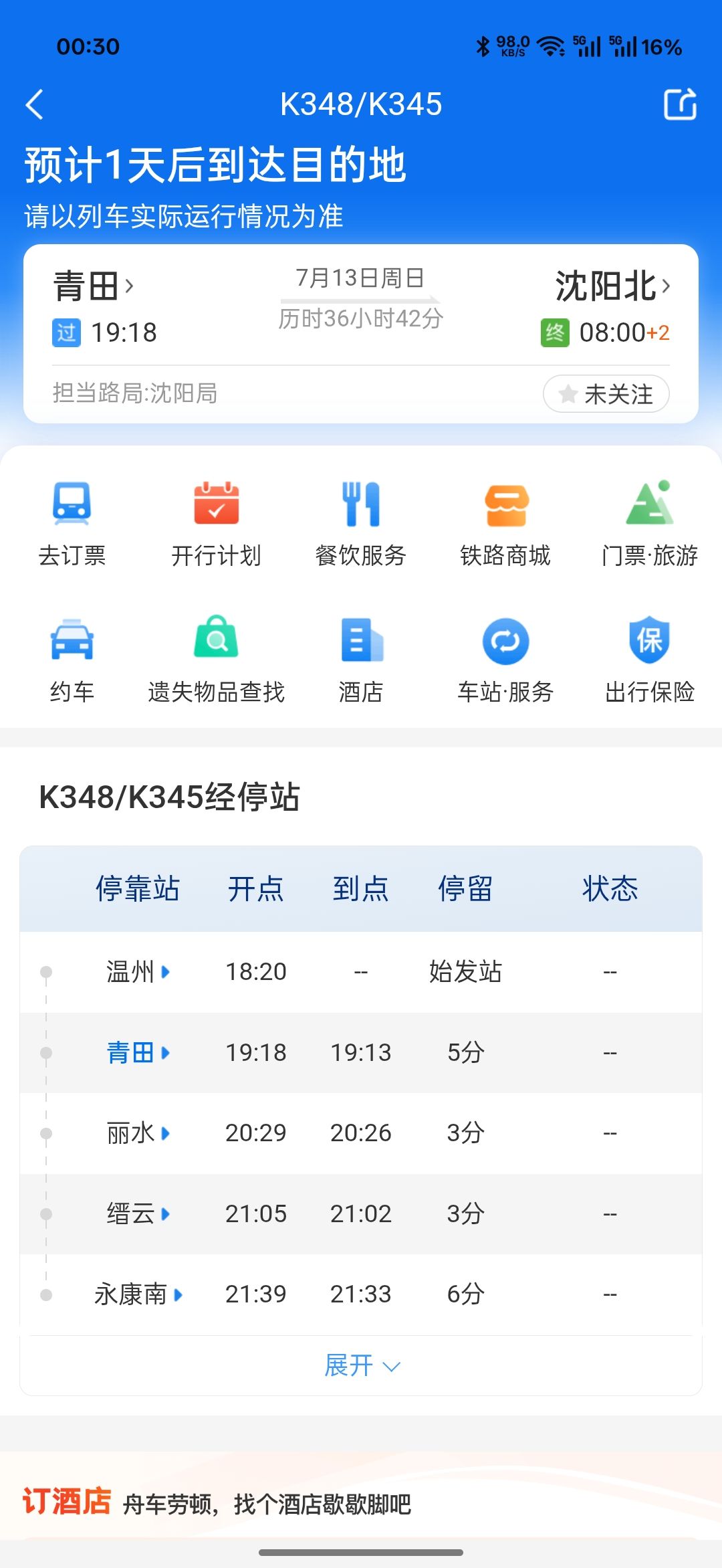Viewport: 722px width, 1568px height.
Task: Open 酒店 hotel booking
Action: 361,660
